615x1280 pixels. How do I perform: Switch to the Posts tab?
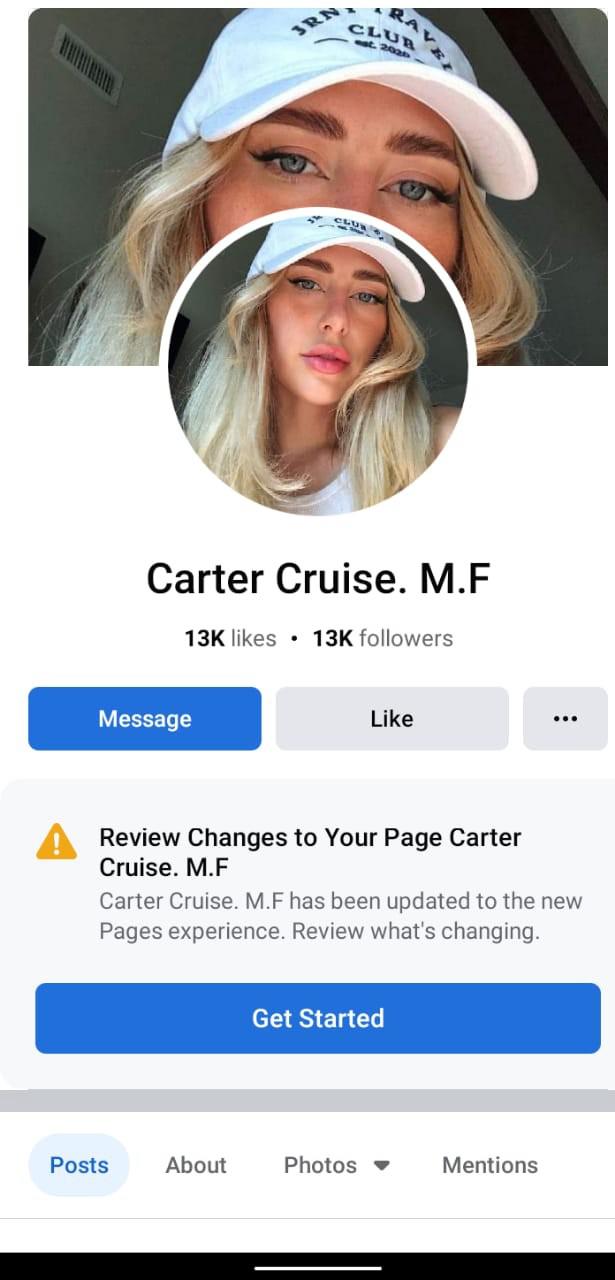point(79,1165)
